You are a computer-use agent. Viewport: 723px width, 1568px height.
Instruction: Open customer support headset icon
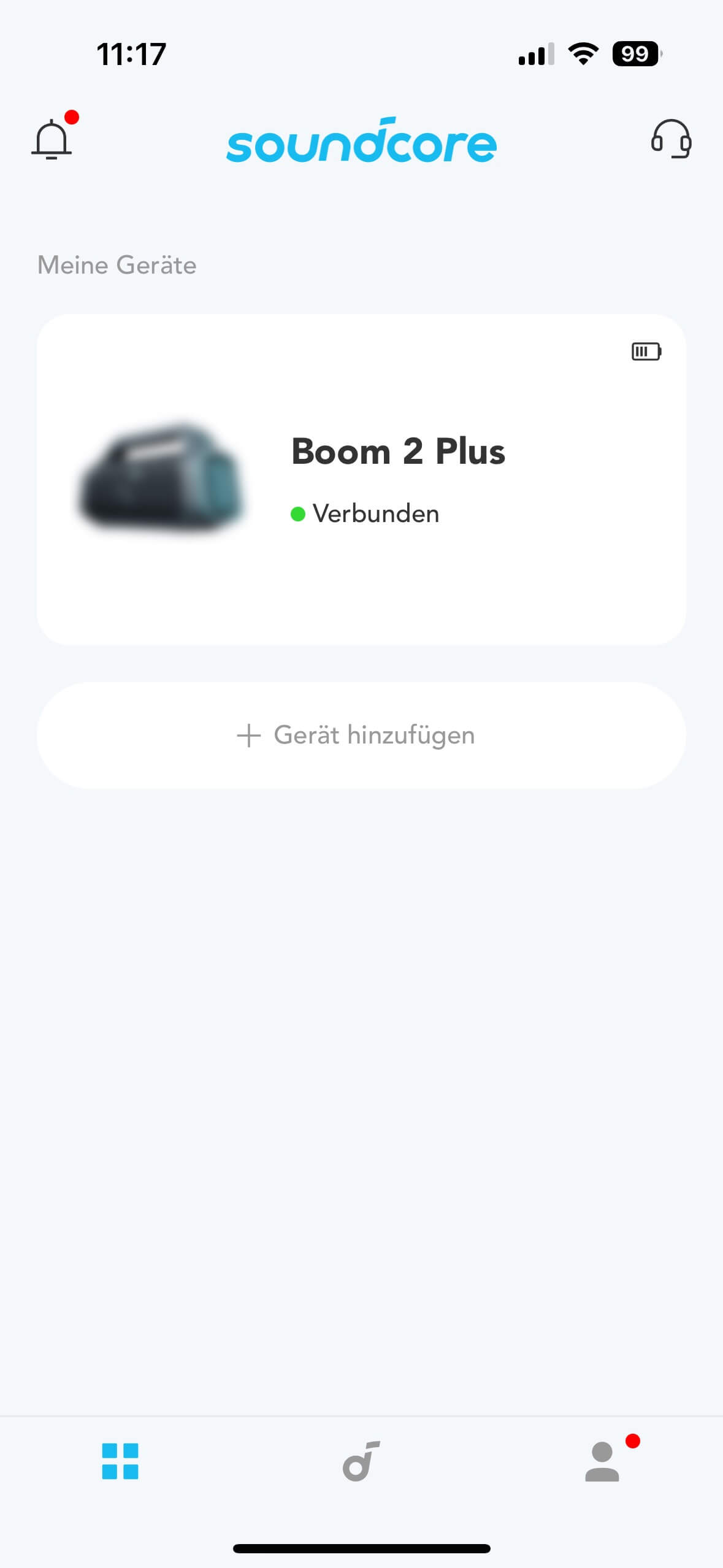point(671,139)
